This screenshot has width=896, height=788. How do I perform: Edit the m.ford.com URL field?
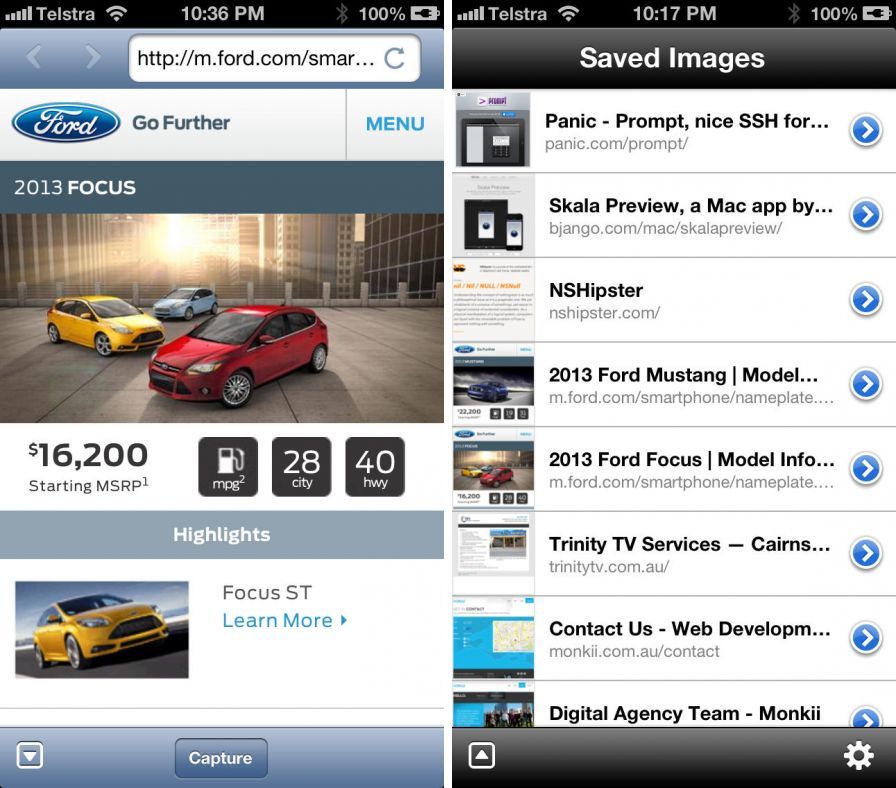click(255, 59)
